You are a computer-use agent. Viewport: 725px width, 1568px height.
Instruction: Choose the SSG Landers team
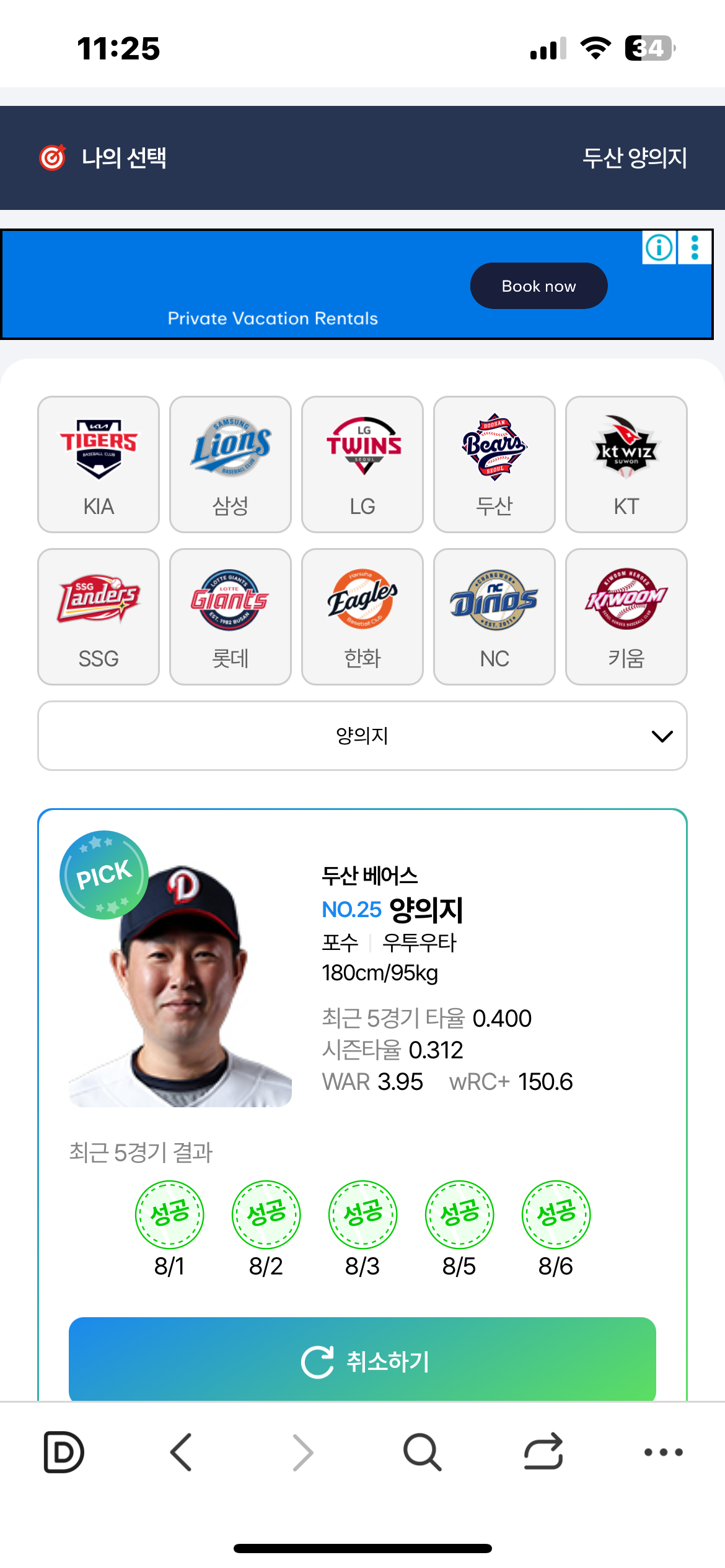click(x=99, y=617)
